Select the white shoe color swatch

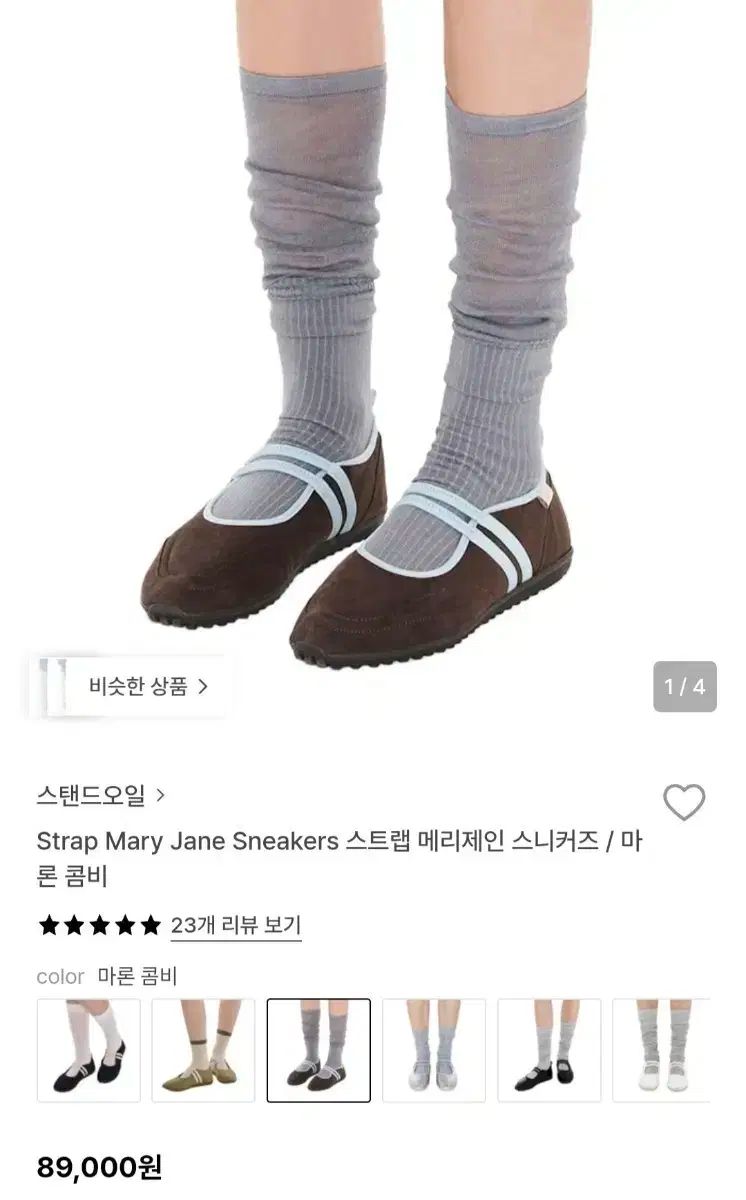[662, 1050]
